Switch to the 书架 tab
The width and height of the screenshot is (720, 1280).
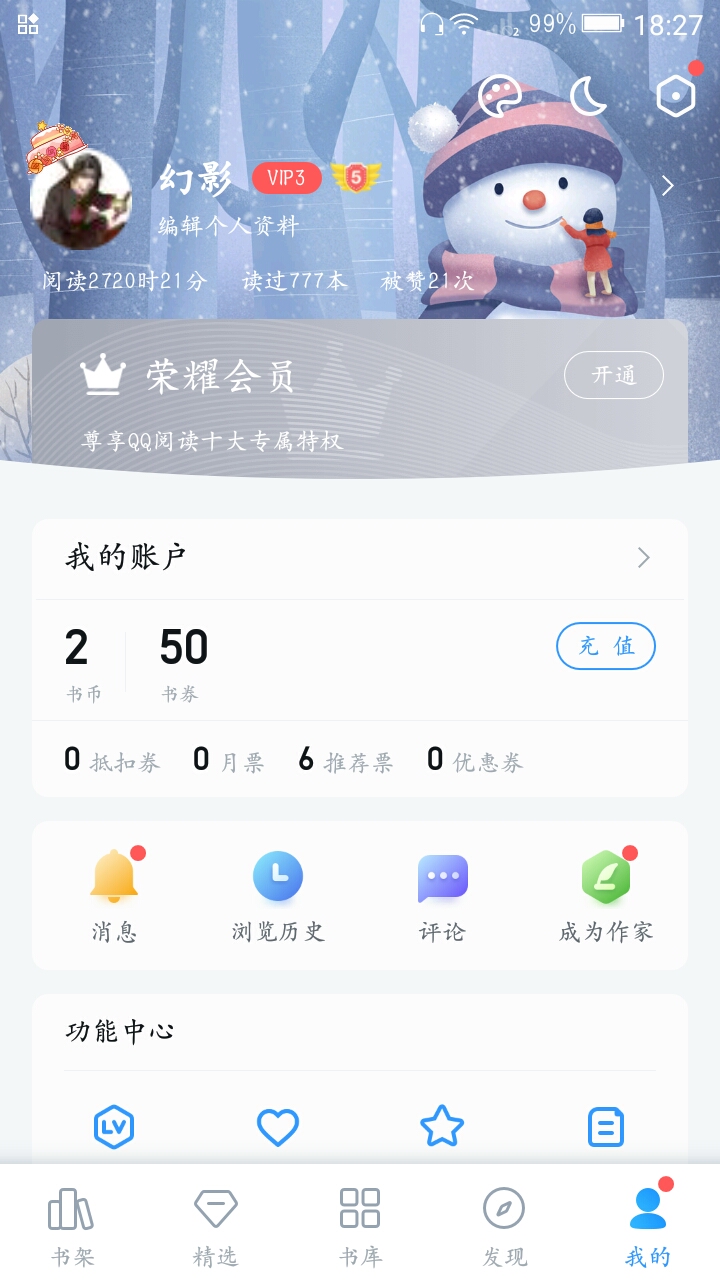click(x=72, y=1224)
